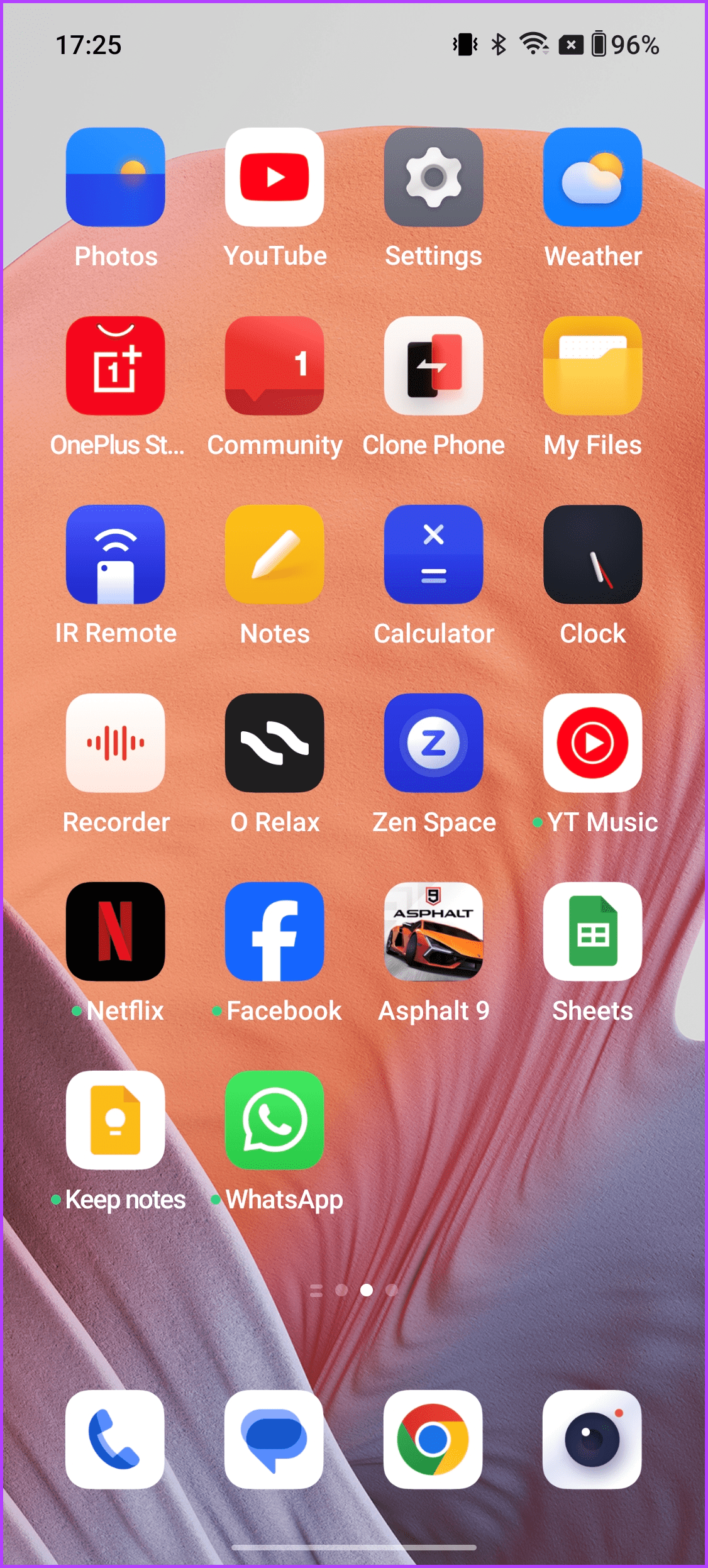This screenshot has height=1568, width=708.
Task: Launch O Relax
Action: pyautogui.click(x=275, y=744)
